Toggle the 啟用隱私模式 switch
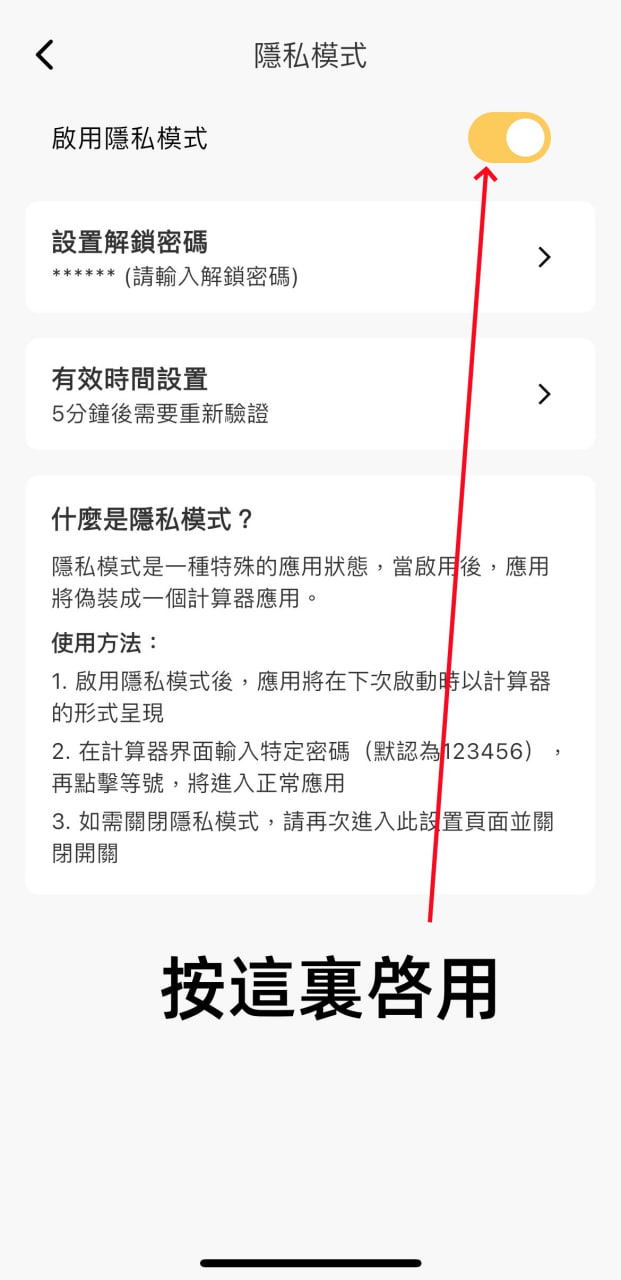Screen dimensions: 621x1280 [x=509, y=138]
